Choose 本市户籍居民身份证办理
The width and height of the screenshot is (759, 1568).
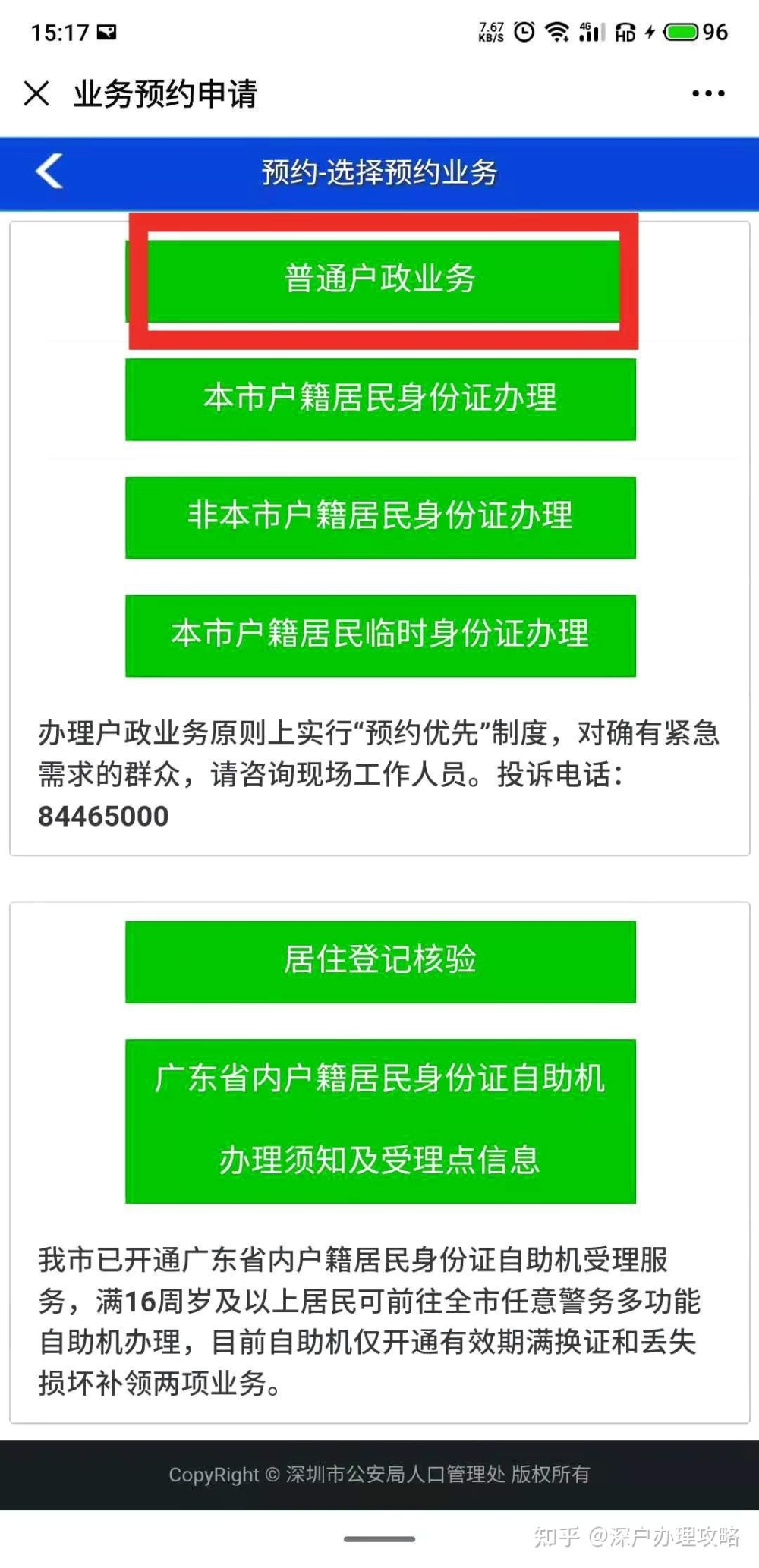tap(380, 399)
